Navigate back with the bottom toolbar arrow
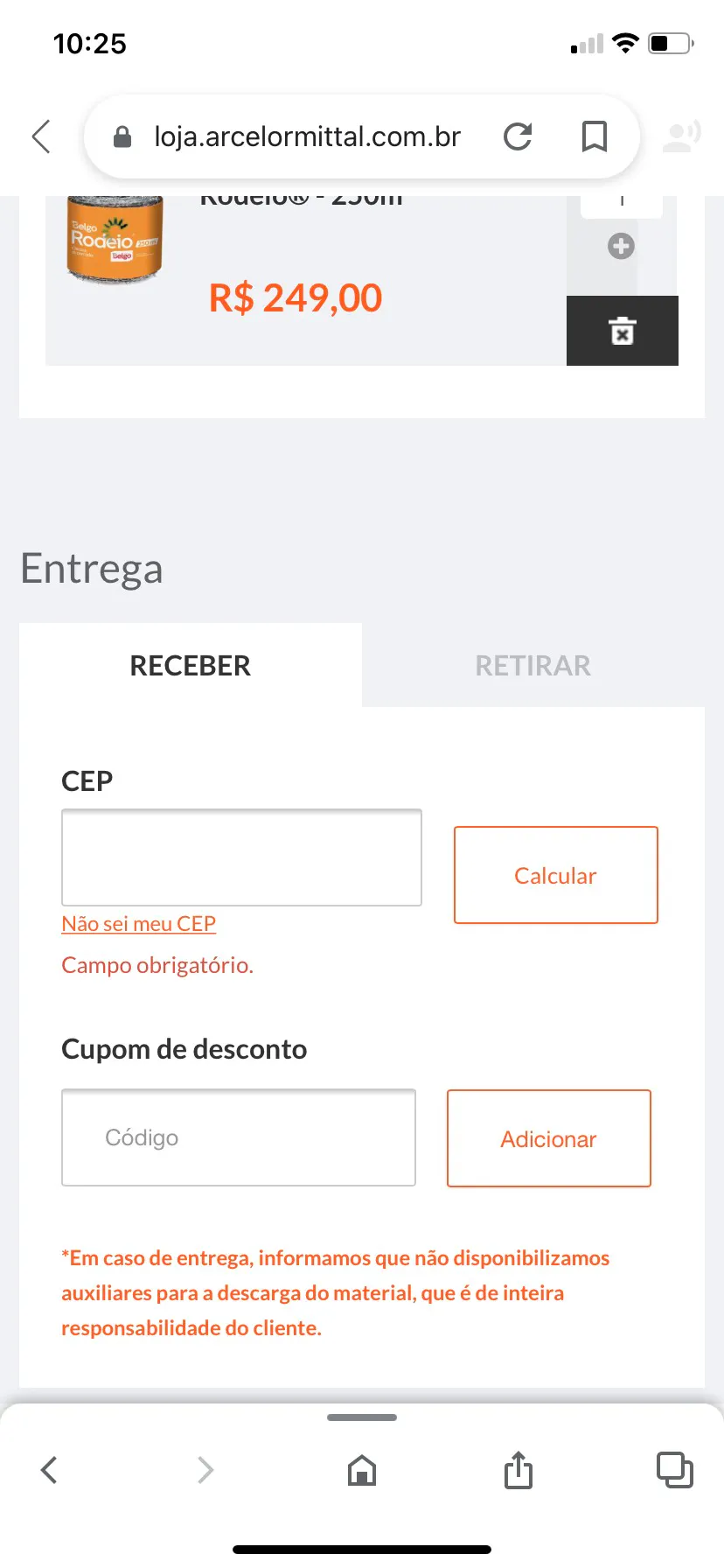The height and width of the screenshot is (1568, 724). point(50,1470)
